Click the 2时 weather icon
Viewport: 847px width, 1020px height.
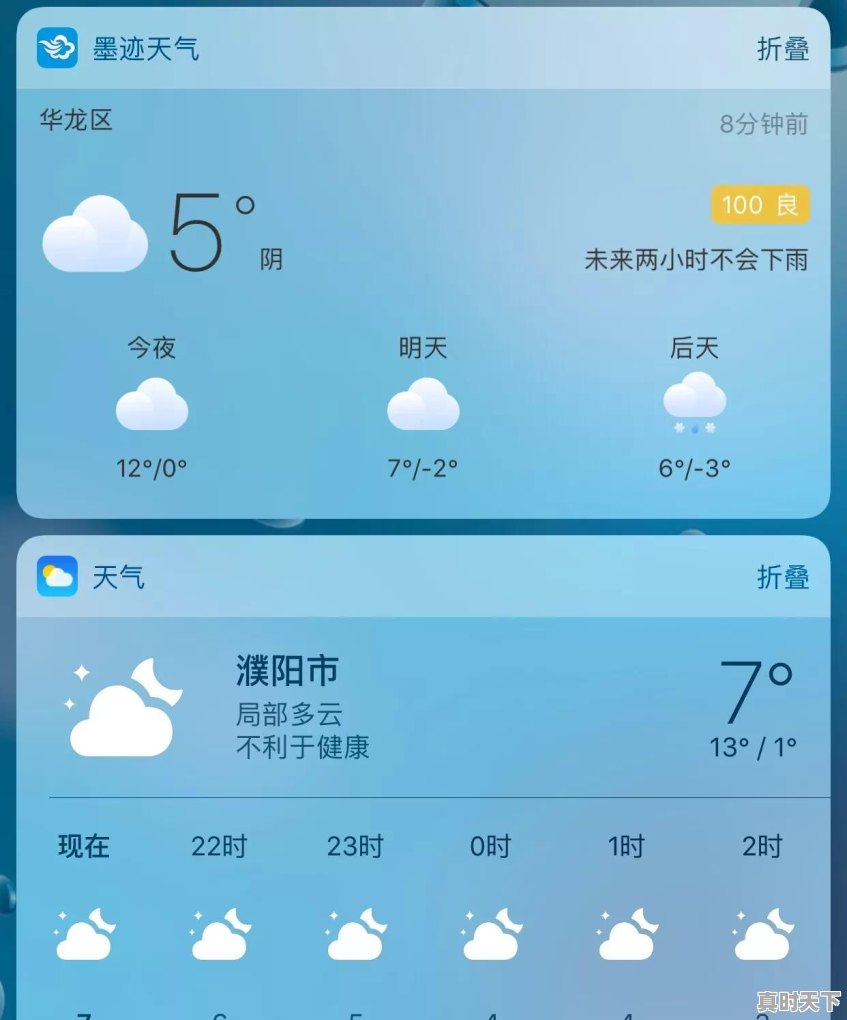click(763, 935)
